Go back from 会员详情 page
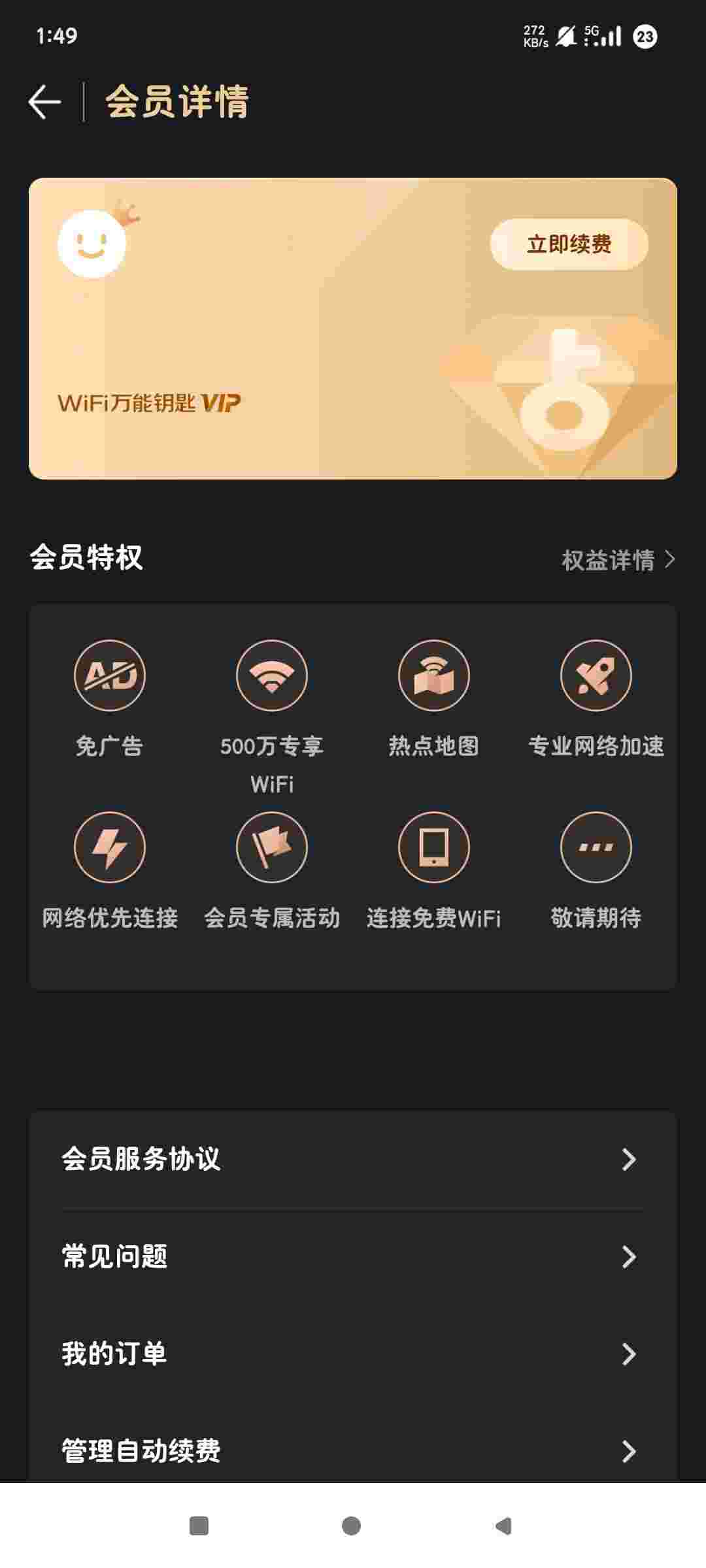The width and height of the screenshot is (706, 1568). pyautogui.click(x=44, y=102)
